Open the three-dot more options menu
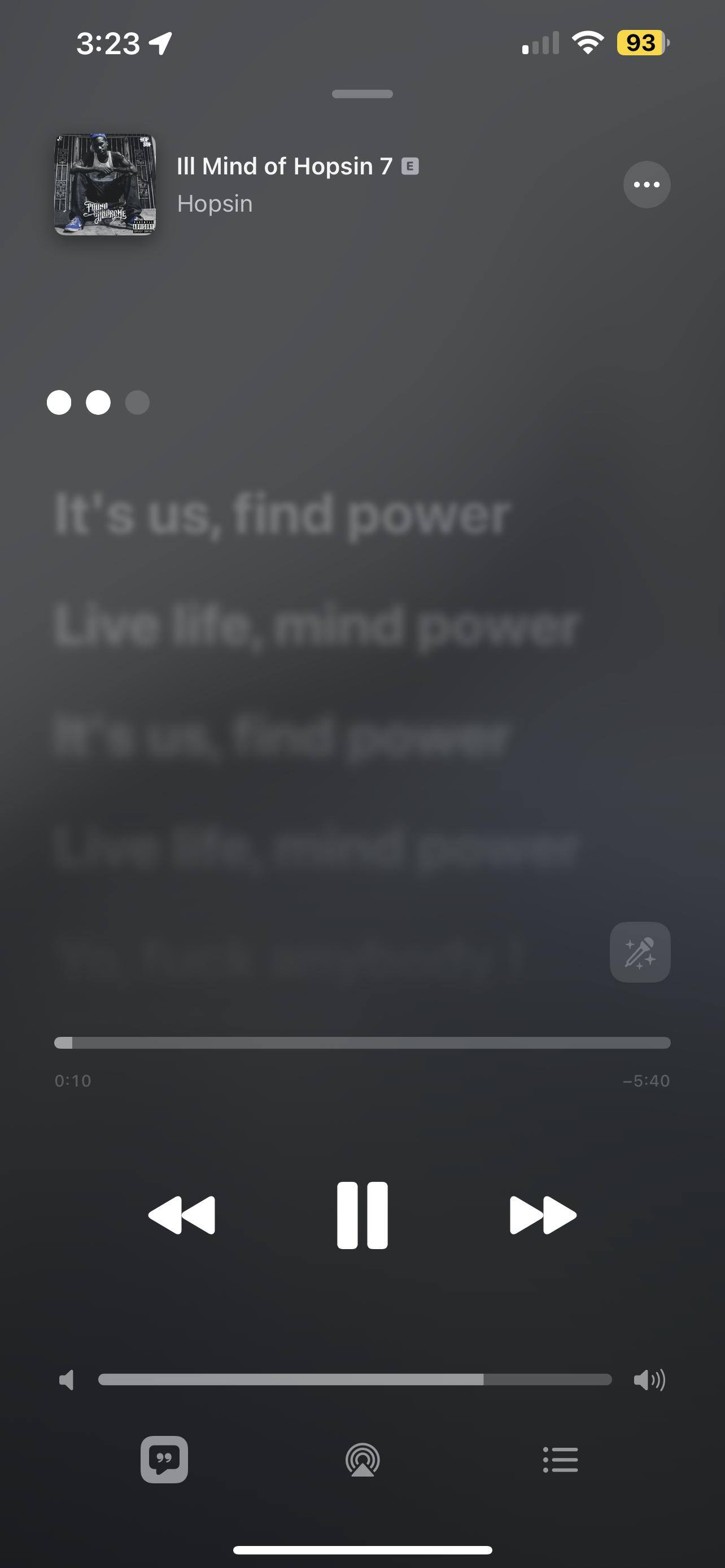 click(x=647, y=185)
